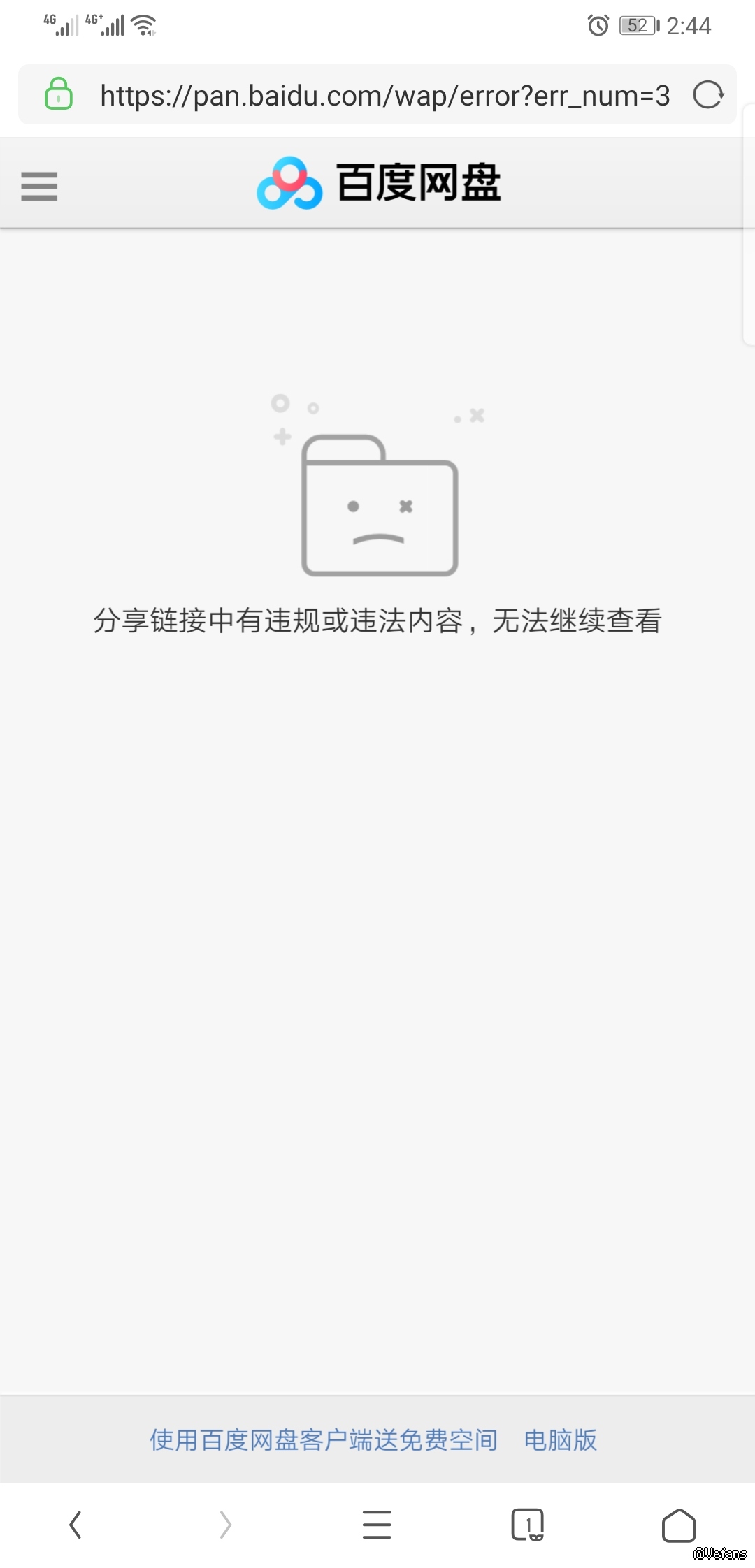Screen dimensions: 755x1568
Task: Open the 使用百度网盘客户端送免费空间 link
Action: coord(323,1440)
